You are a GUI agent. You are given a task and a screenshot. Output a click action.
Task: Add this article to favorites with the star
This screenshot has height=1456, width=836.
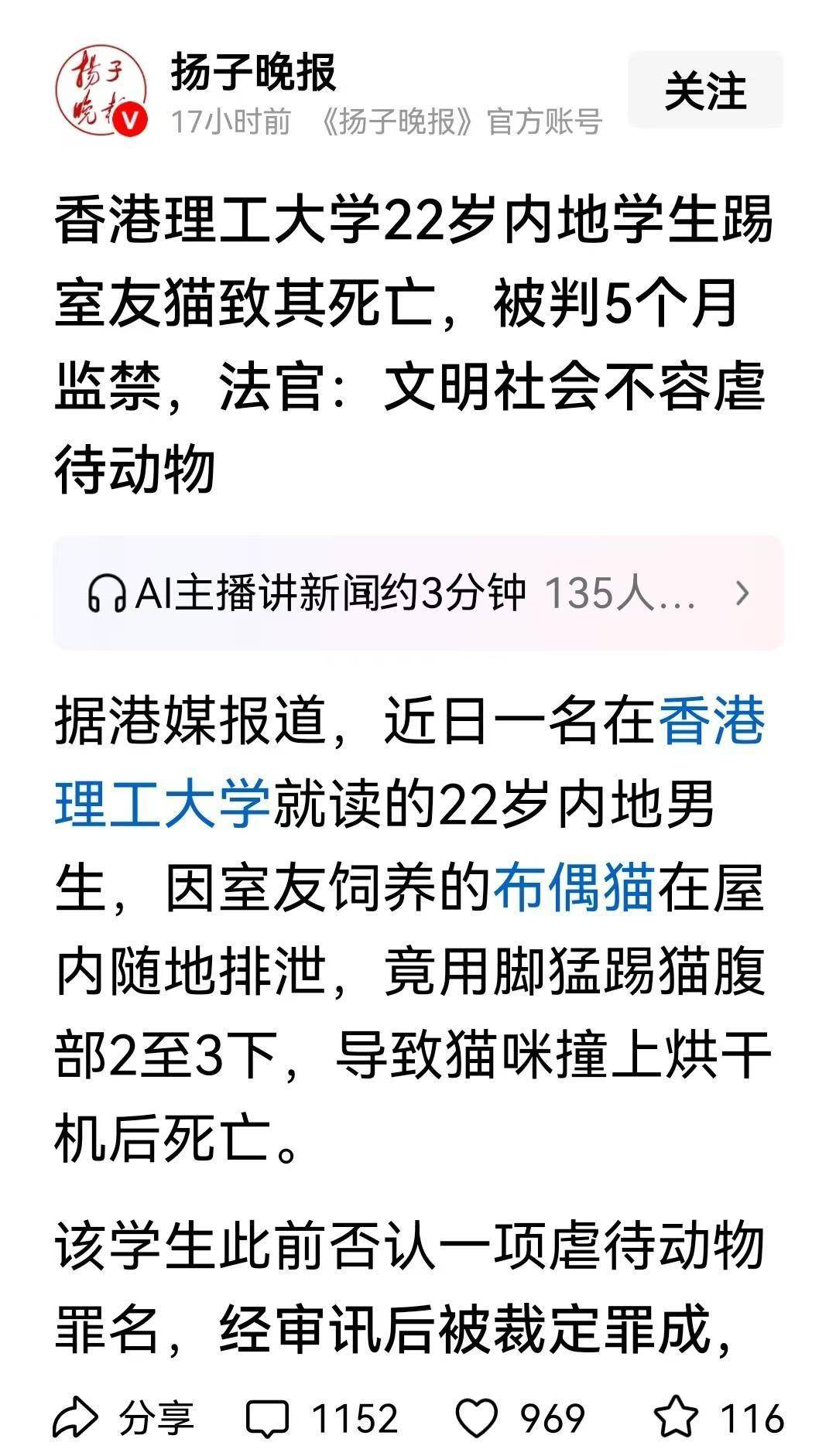click(676, 1417)
